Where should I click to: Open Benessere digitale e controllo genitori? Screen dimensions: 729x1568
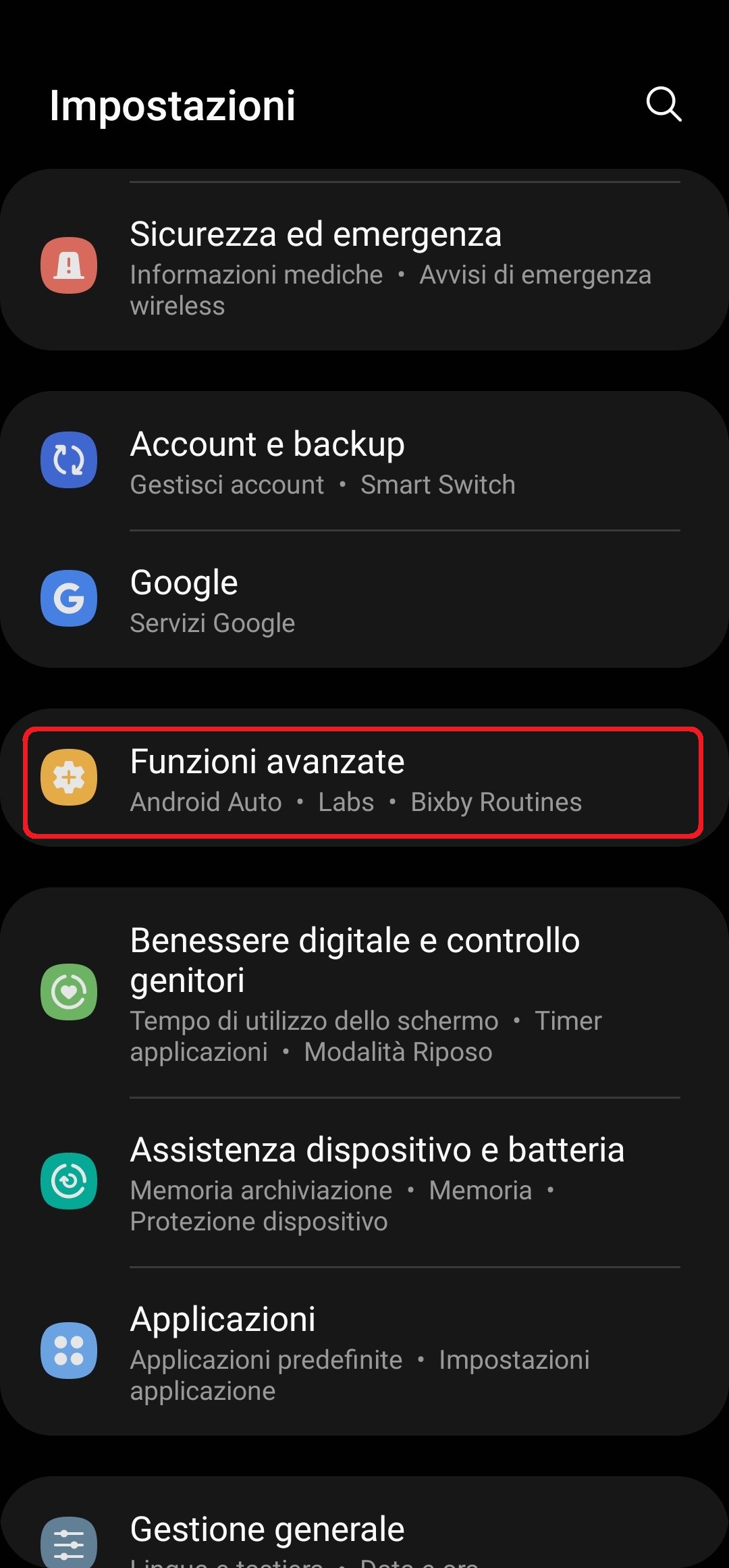point(364,993)
